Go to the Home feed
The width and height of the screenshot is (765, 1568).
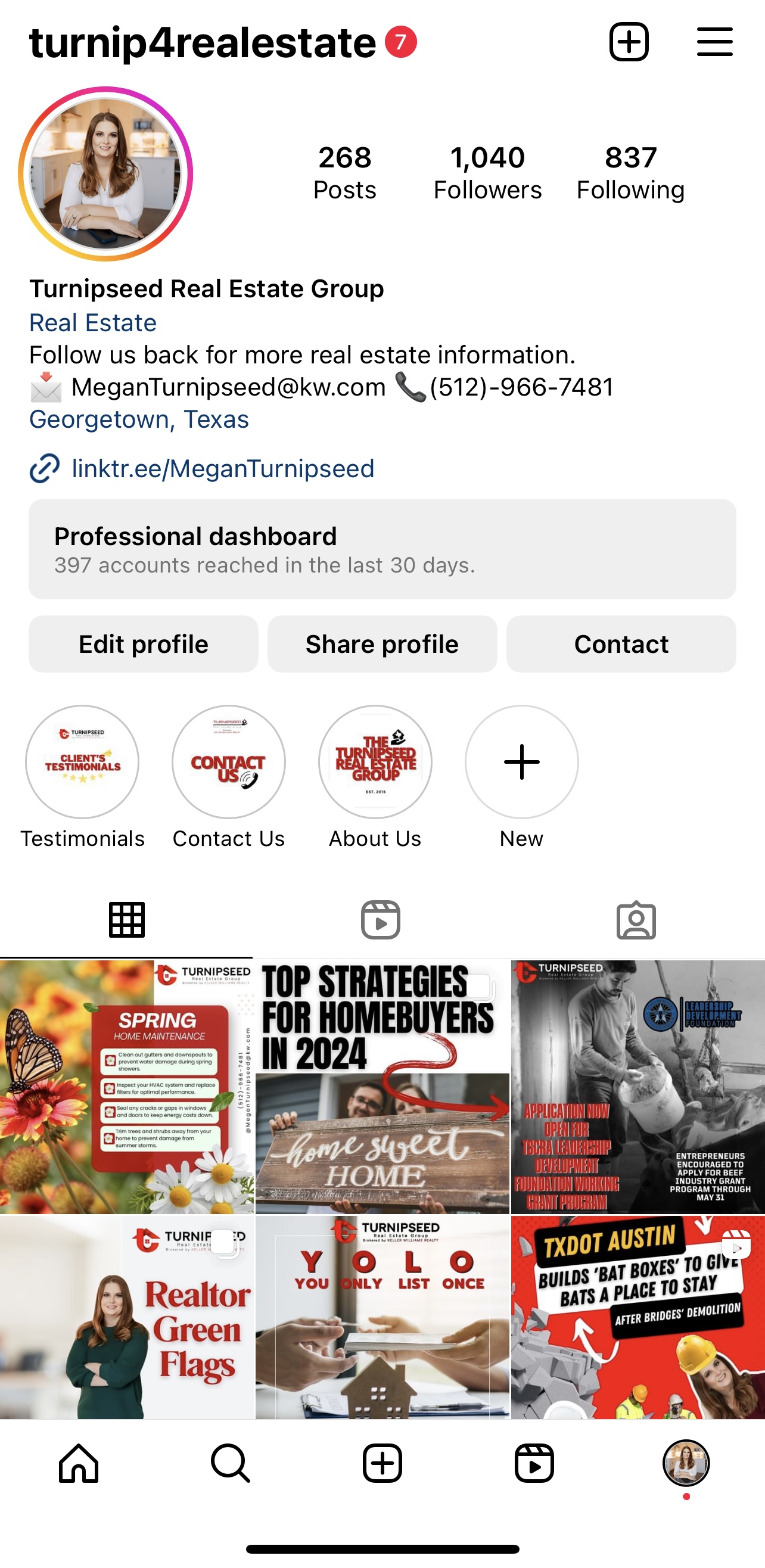[79, 1463]
